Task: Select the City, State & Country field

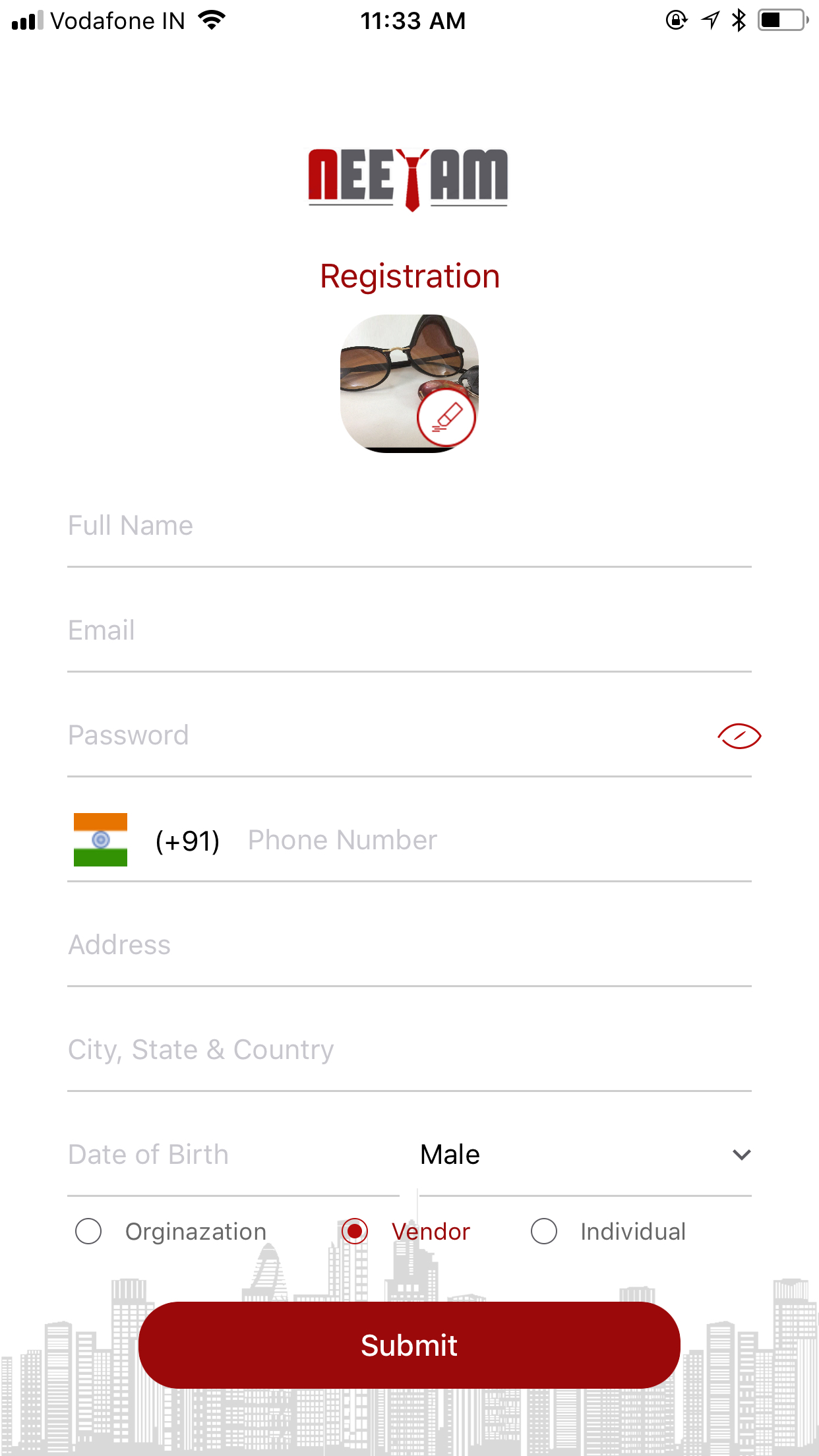Action: point(409,1050)
